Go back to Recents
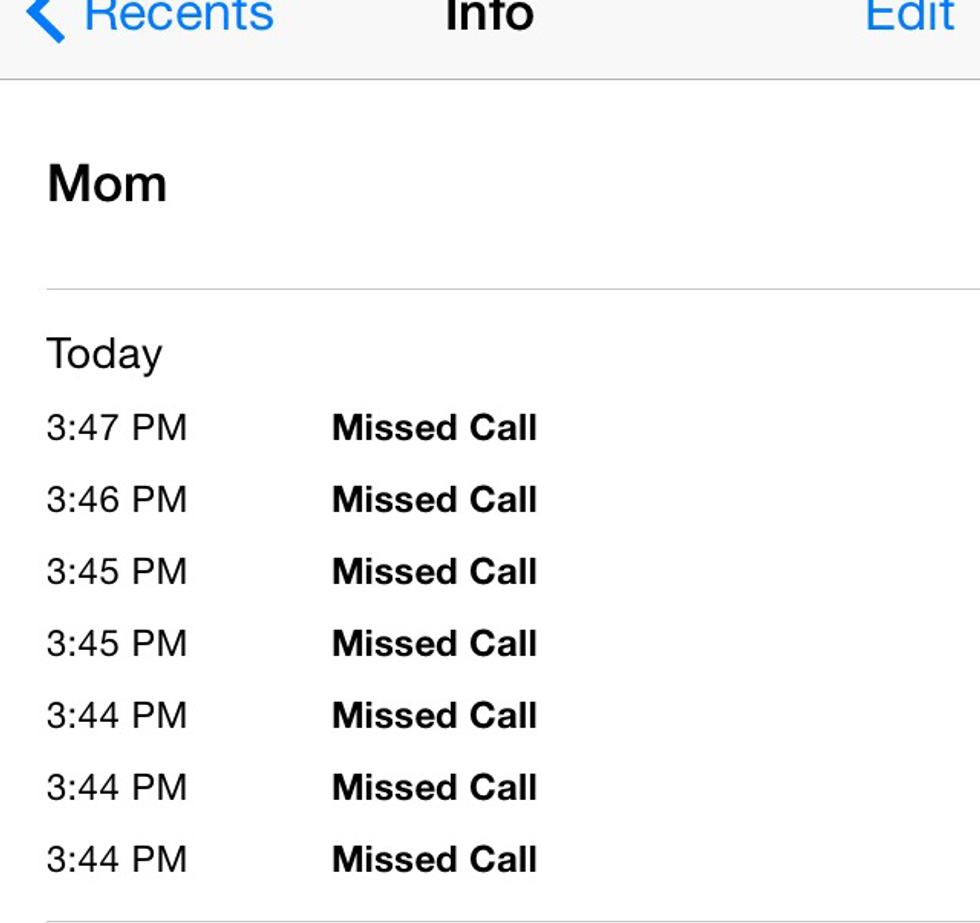 point(150,17)
